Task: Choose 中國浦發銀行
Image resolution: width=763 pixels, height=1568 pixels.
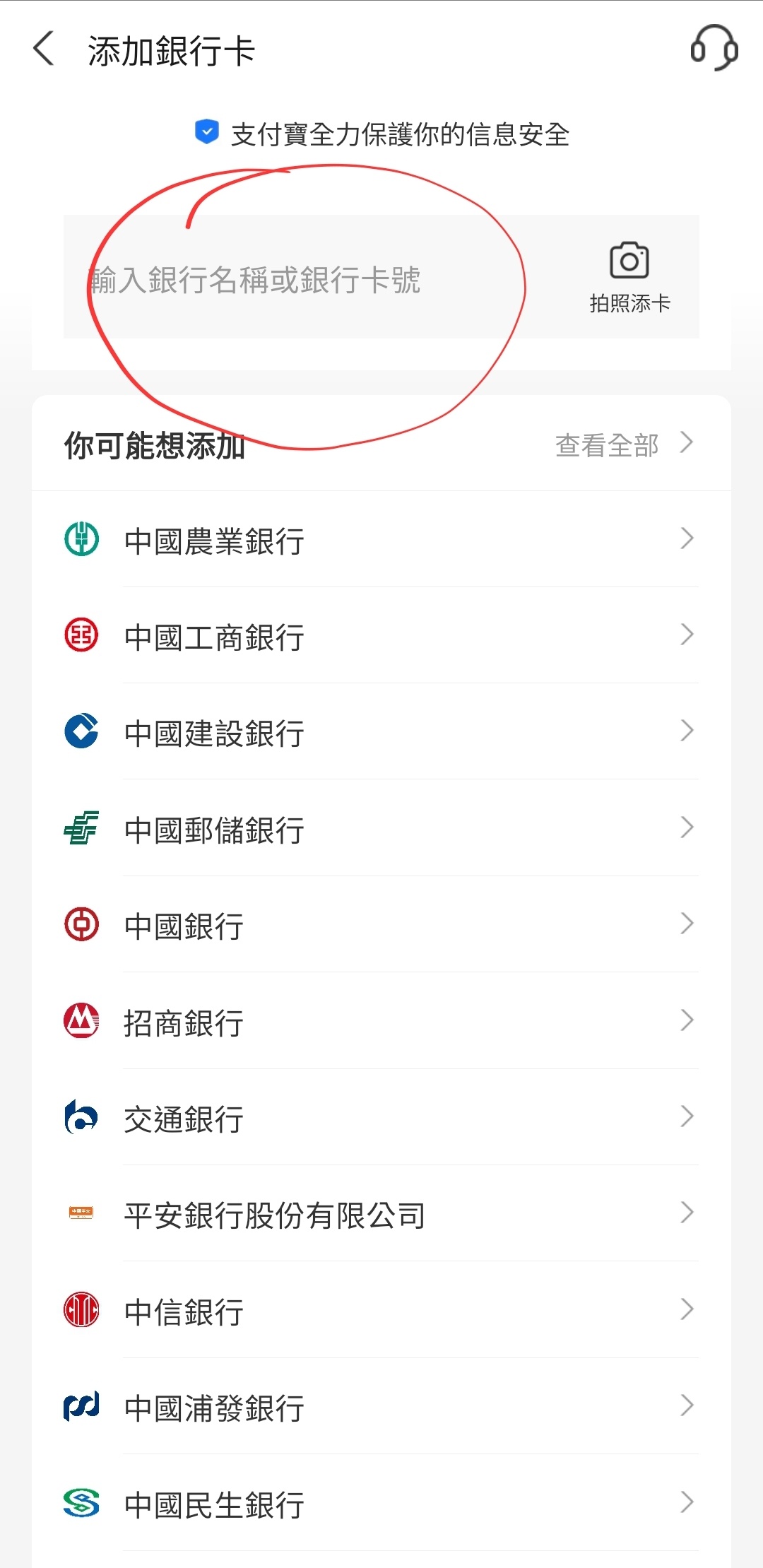Action: [381, 1406]
